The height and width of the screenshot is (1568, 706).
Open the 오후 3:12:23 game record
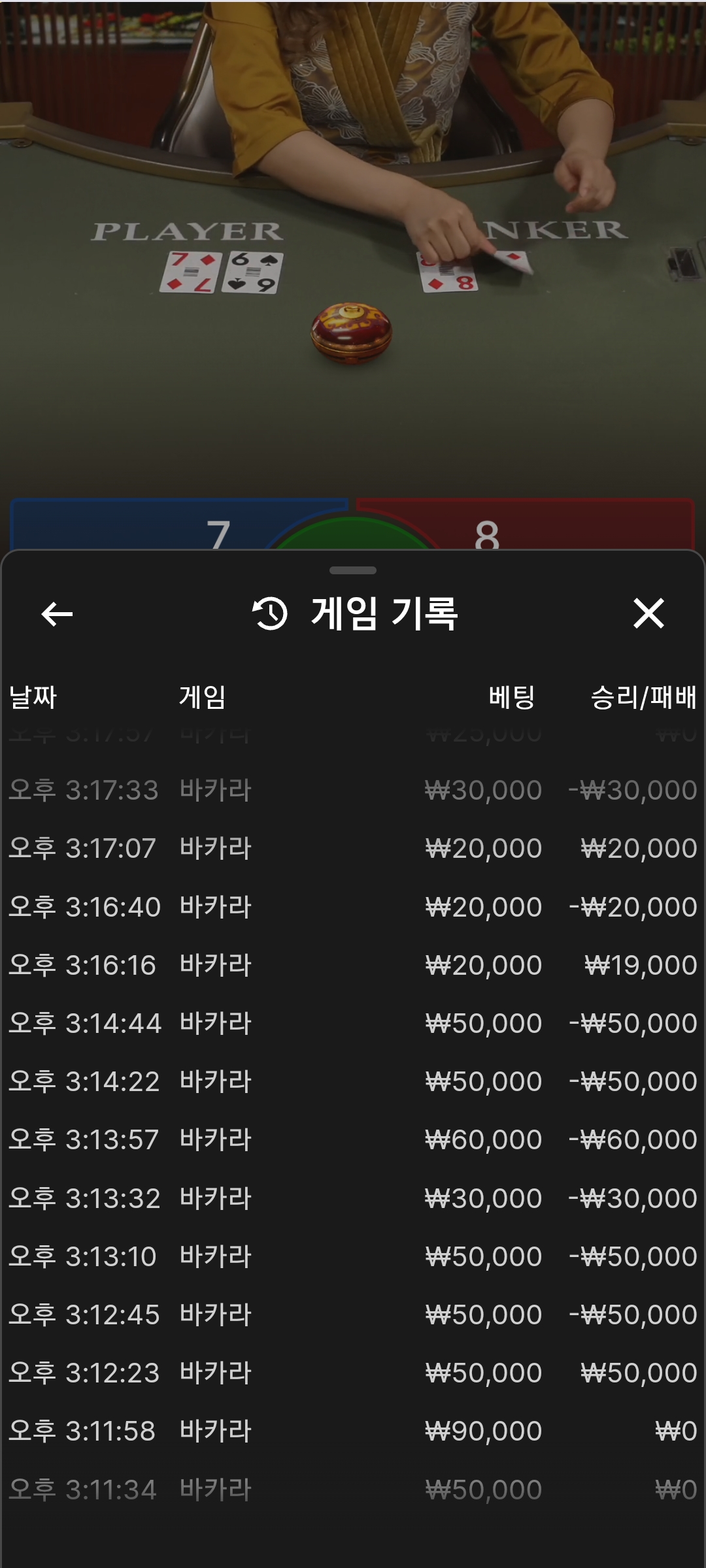(353, 1373)
